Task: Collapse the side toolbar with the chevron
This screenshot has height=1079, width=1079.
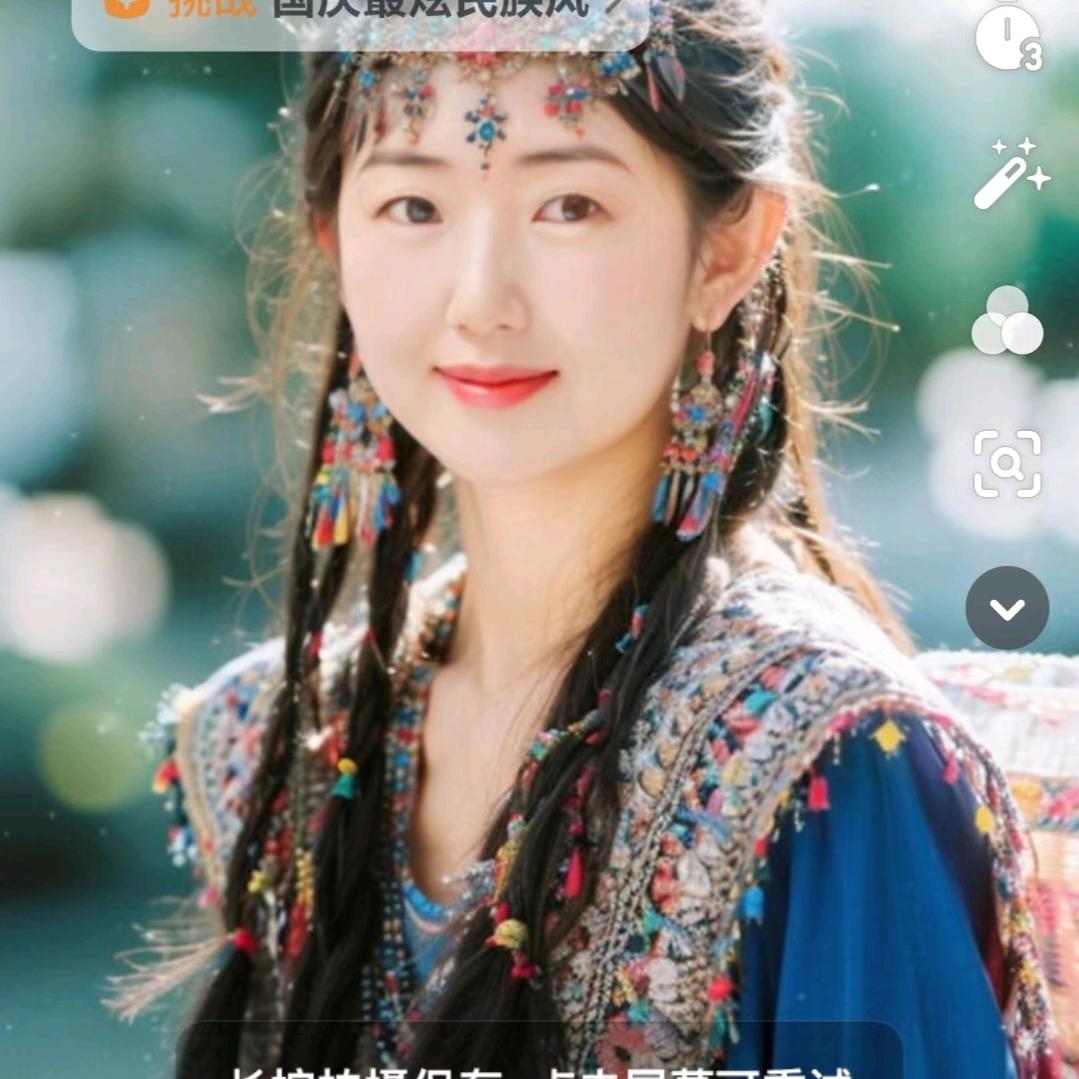Action: tap(1007, 608)
